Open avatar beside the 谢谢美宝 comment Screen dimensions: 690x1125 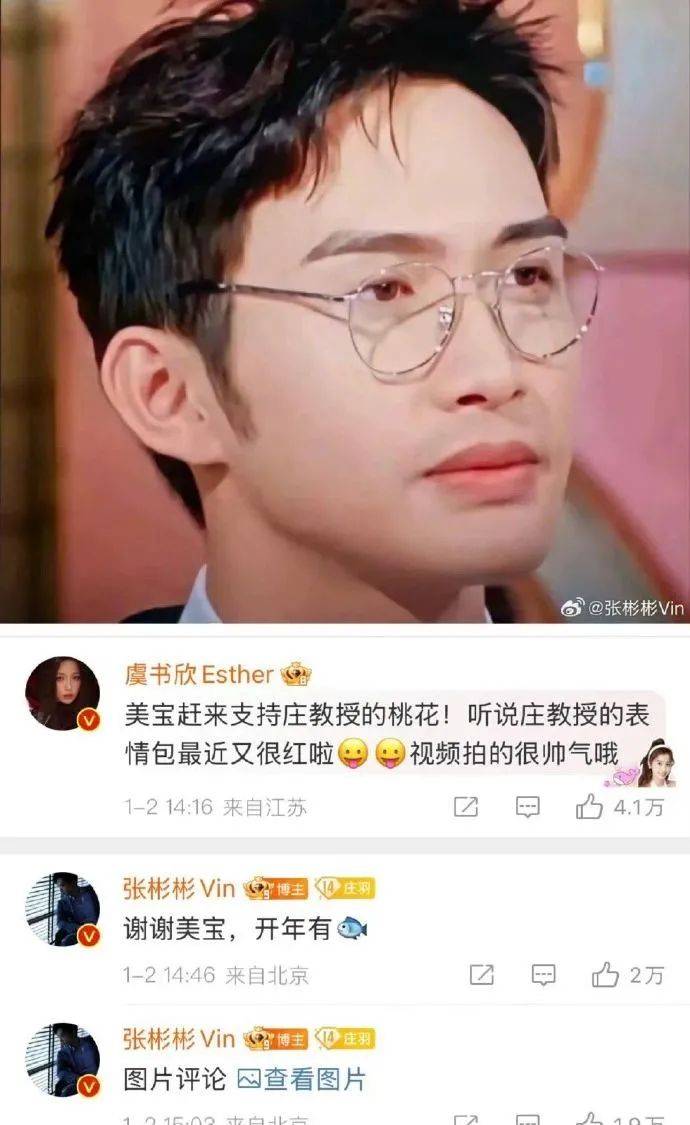[62, 908]
